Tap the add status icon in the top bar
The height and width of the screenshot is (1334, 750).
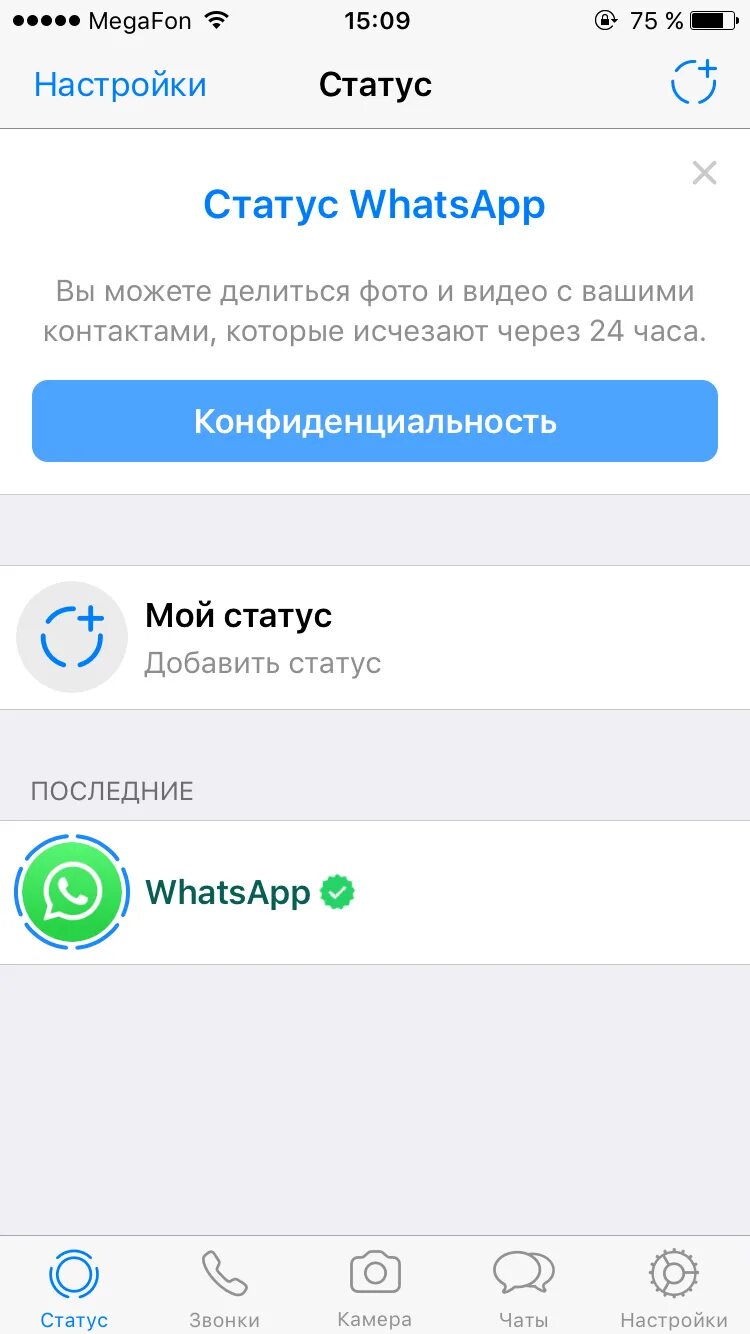(694, 82)
